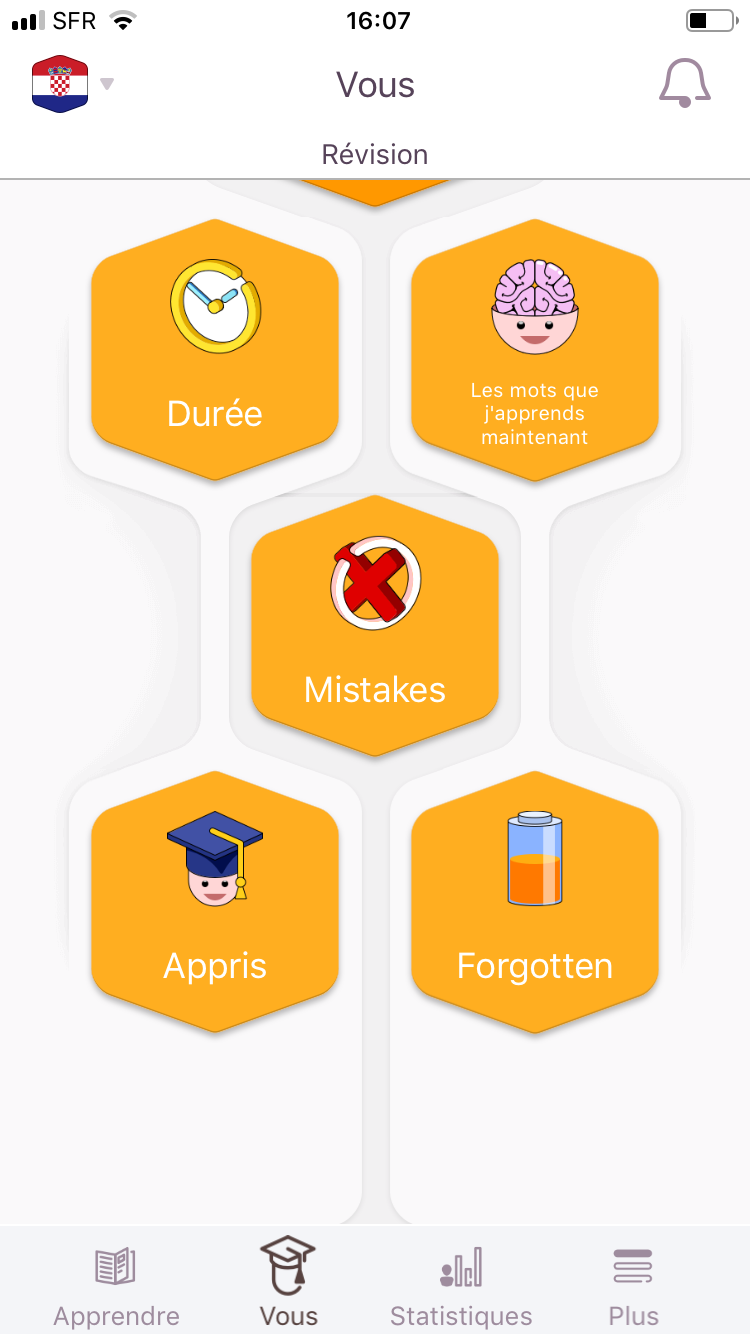The height and width of the screenshot is (1334, 750).
Task: Review the Mistakes tile
Action: tap(375, 625)
